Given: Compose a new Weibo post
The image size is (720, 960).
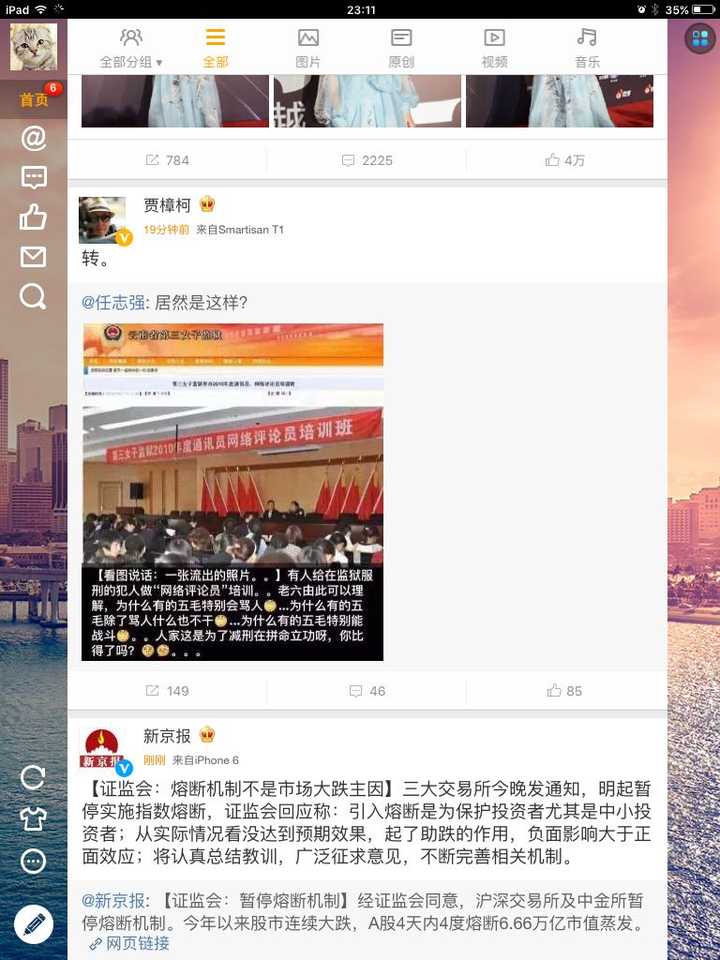Looking at the screenshot, I should [x=33, y=924].
